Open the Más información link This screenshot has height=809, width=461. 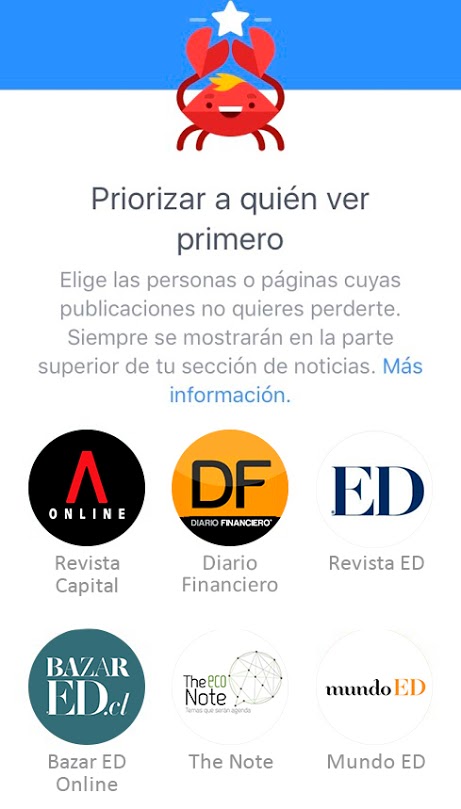tap(296, 381)
